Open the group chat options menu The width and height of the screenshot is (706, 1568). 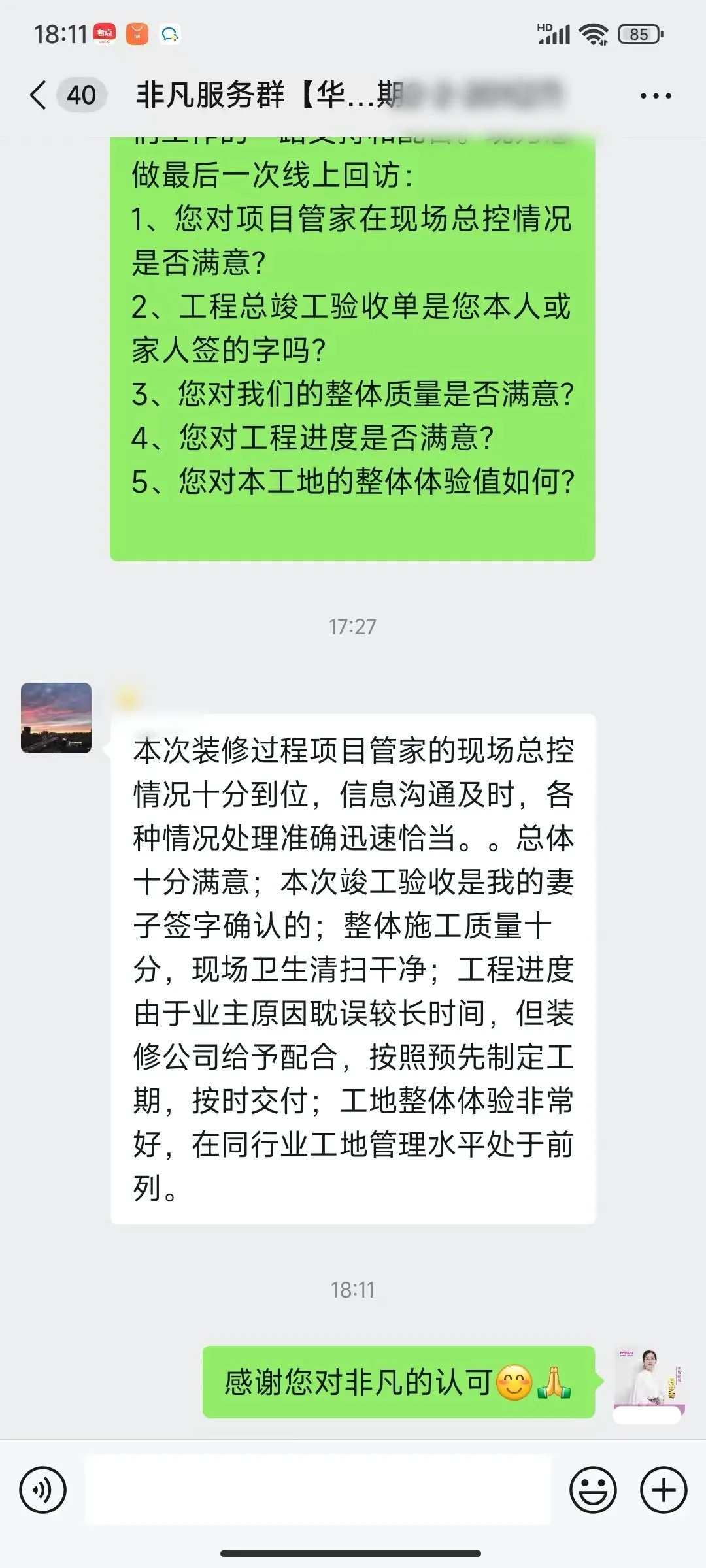tap(655, 96)
